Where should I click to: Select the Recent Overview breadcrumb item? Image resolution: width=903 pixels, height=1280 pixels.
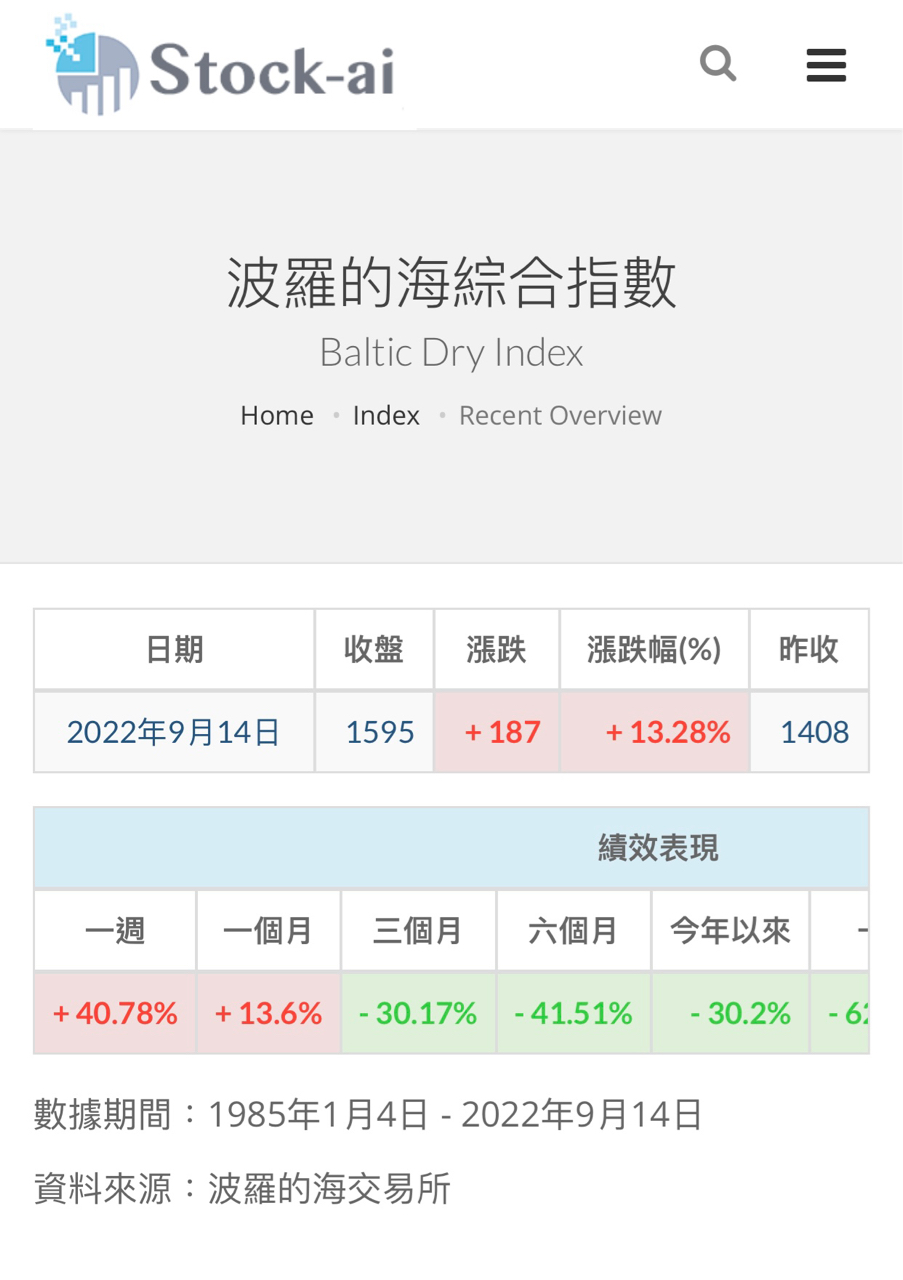coord(559,413)
